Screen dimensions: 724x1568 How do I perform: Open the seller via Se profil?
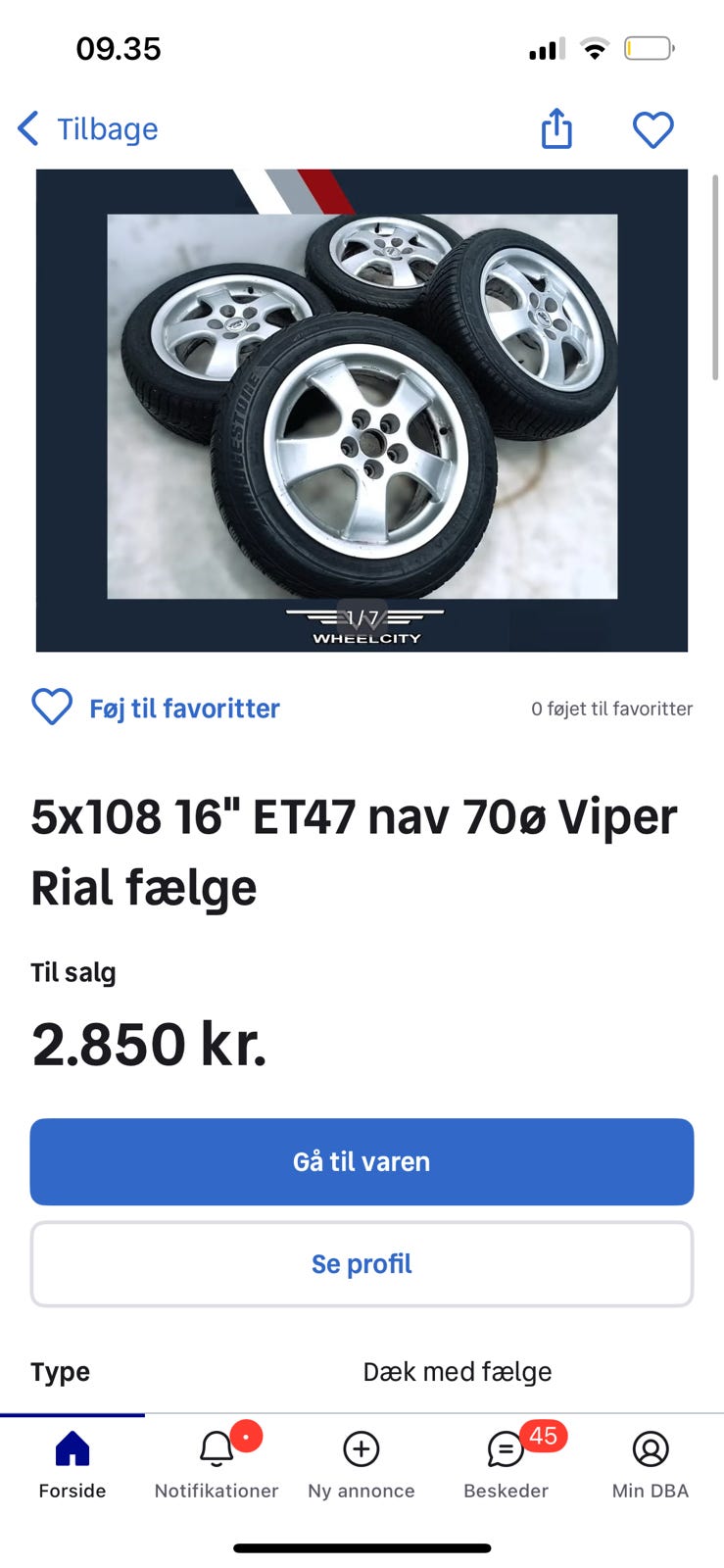coord(362,1263)
